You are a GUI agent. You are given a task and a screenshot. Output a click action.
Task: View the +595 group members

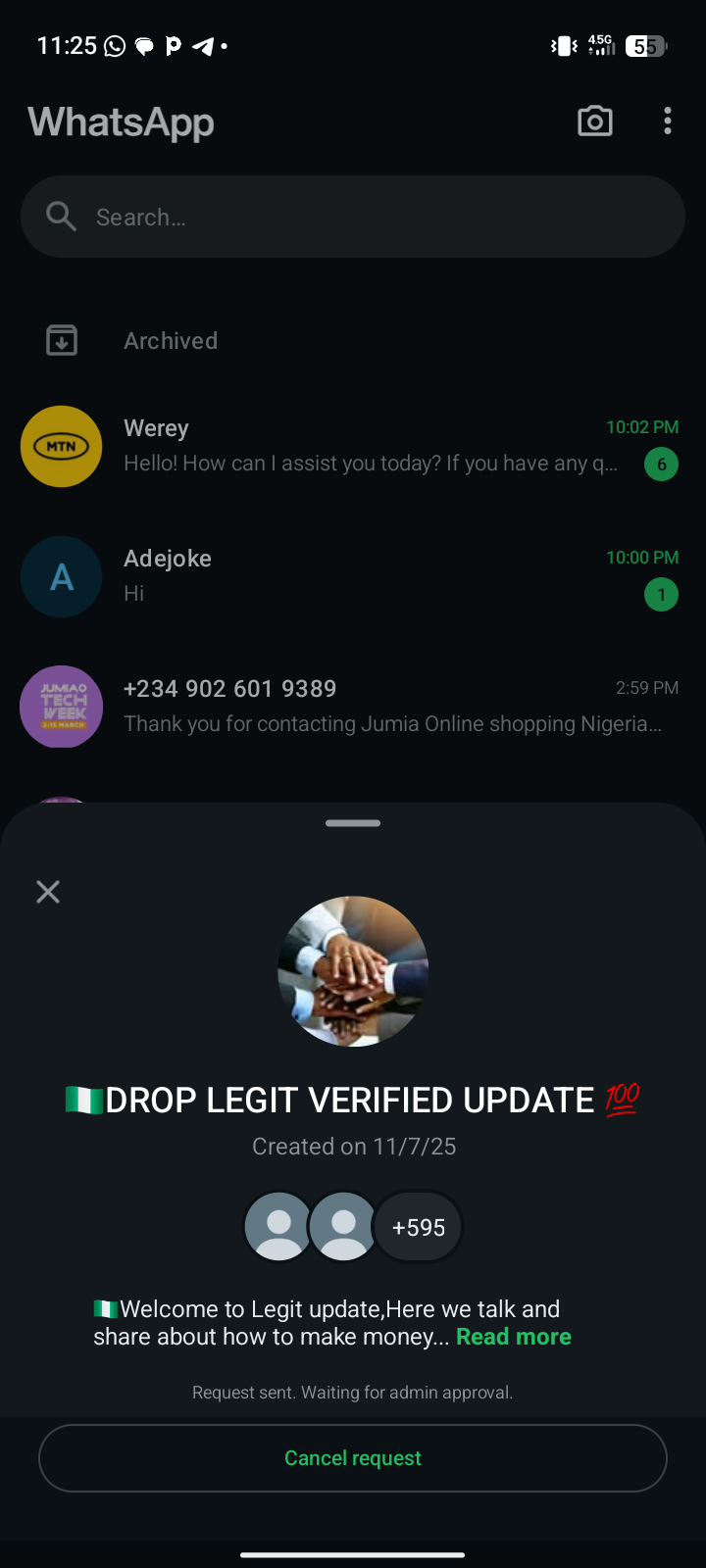419,1227
